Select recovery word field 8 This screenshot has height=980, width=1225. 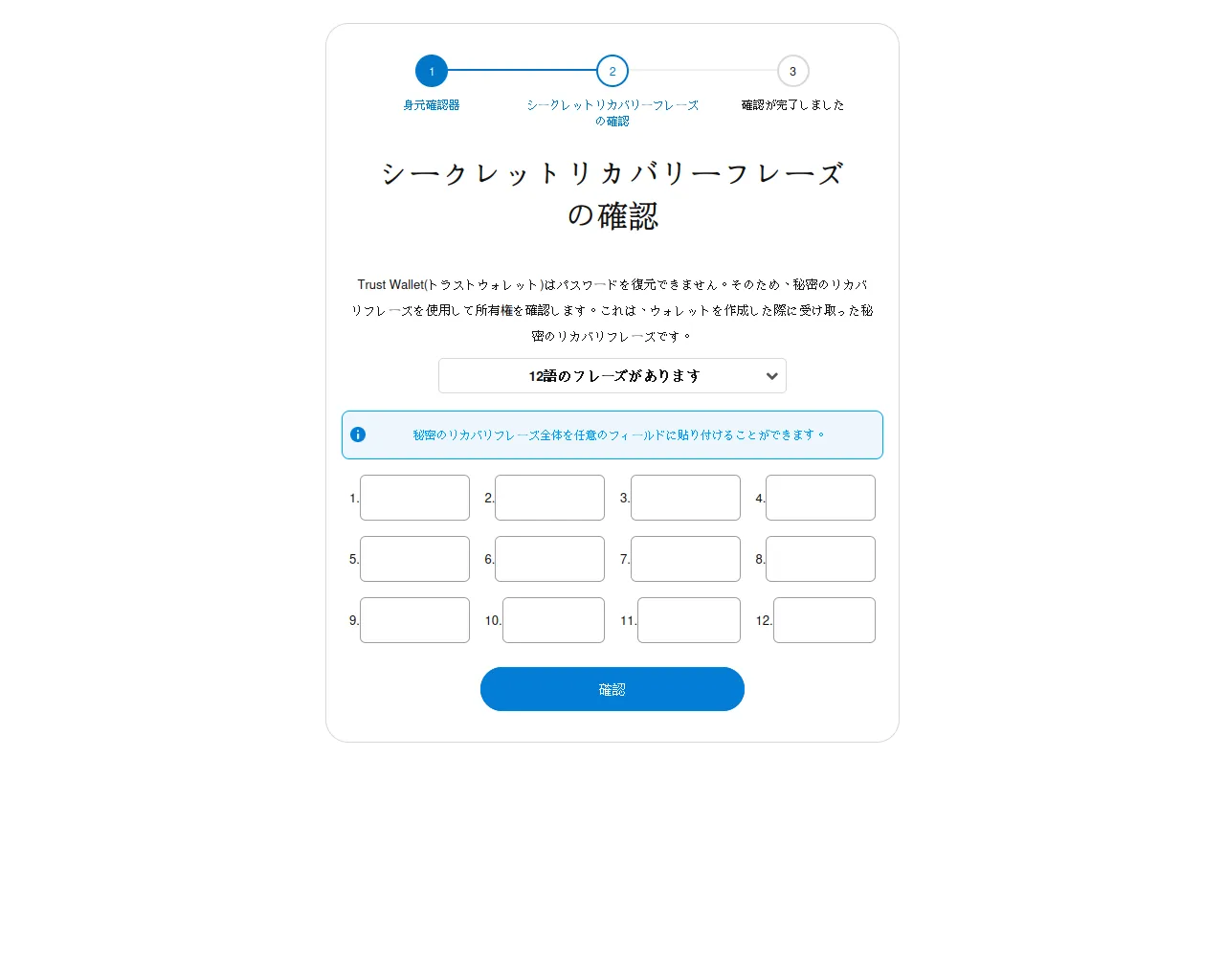click(820, 559)
